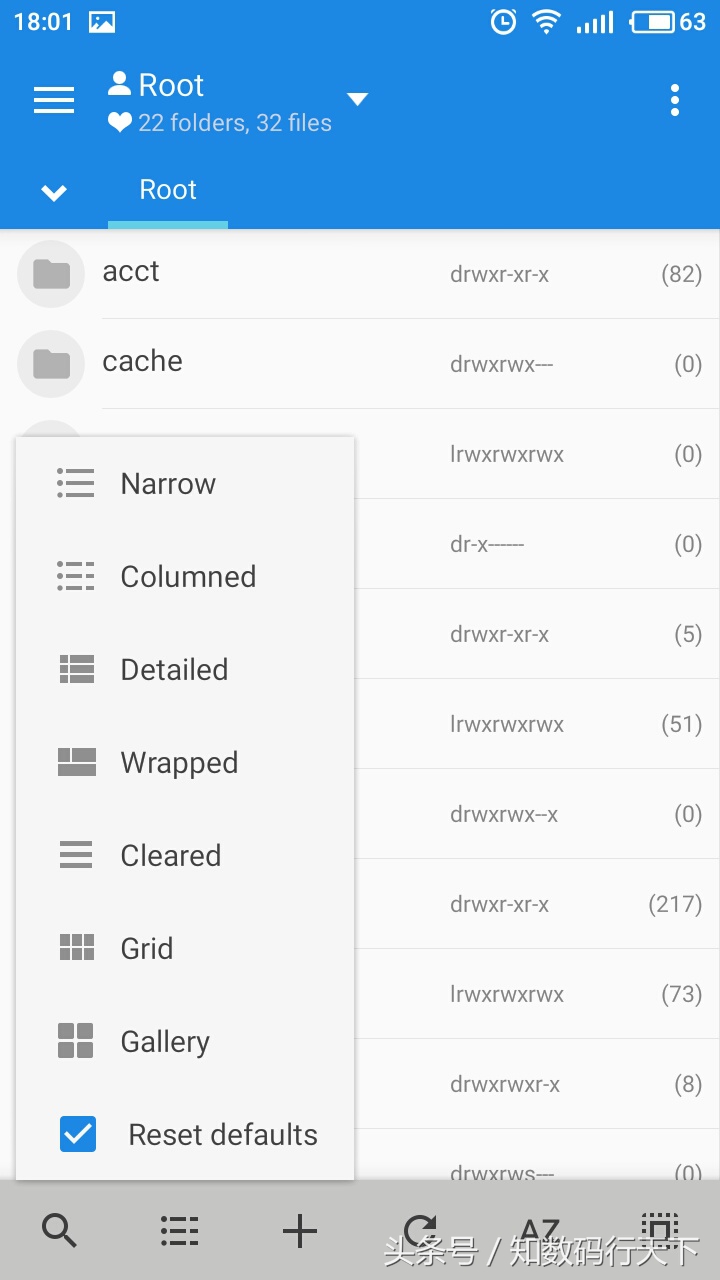Change layout to Grid view
The height and width of the screenshot is (1280, 720).
point(146,949)
